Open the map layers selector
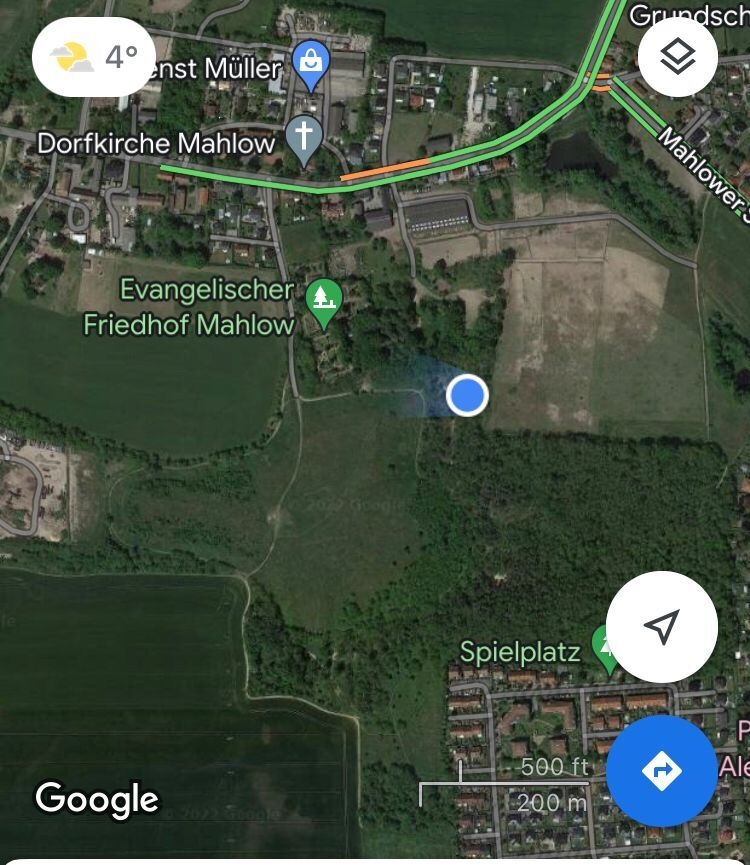750x865 pixels. point(677,57)
